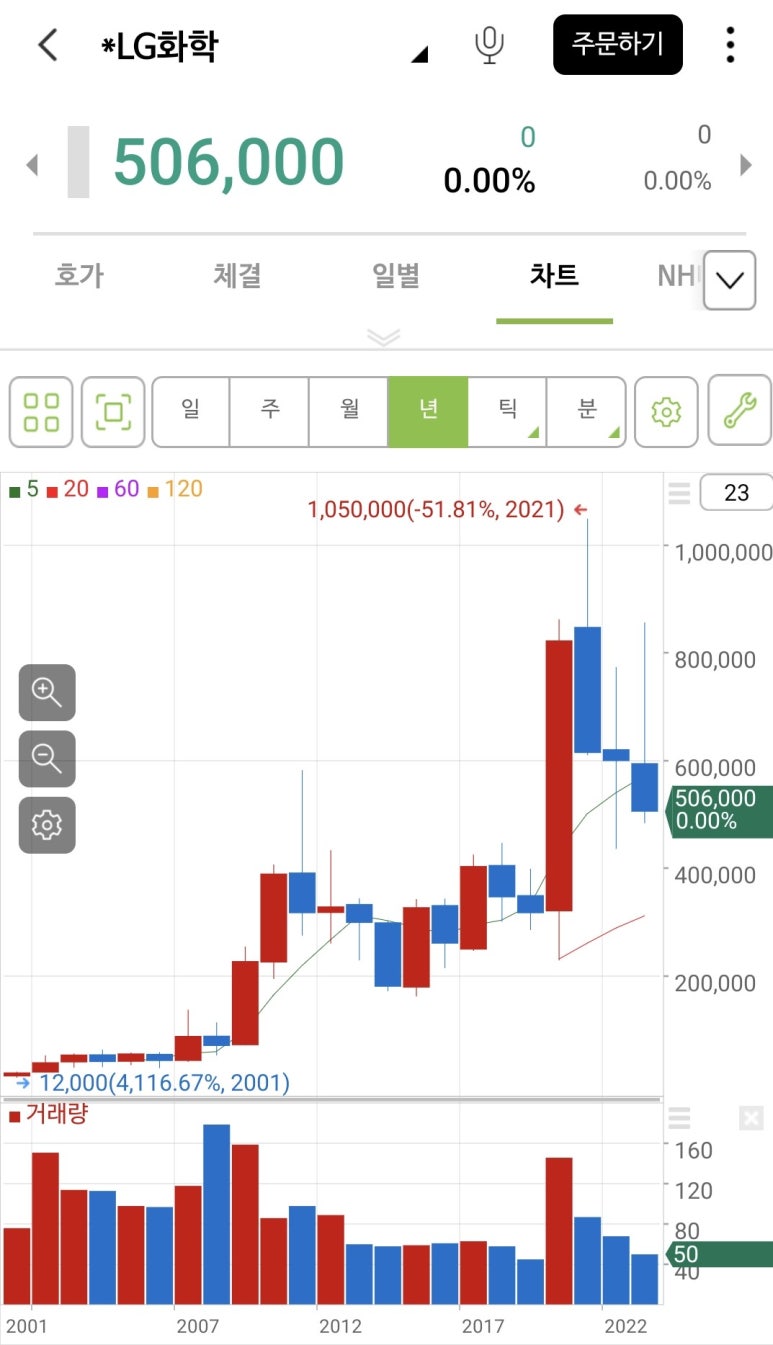The image size is (773, 1345).
Task: Switch to the 일별 tab
Action: click(x=396, y=276)
